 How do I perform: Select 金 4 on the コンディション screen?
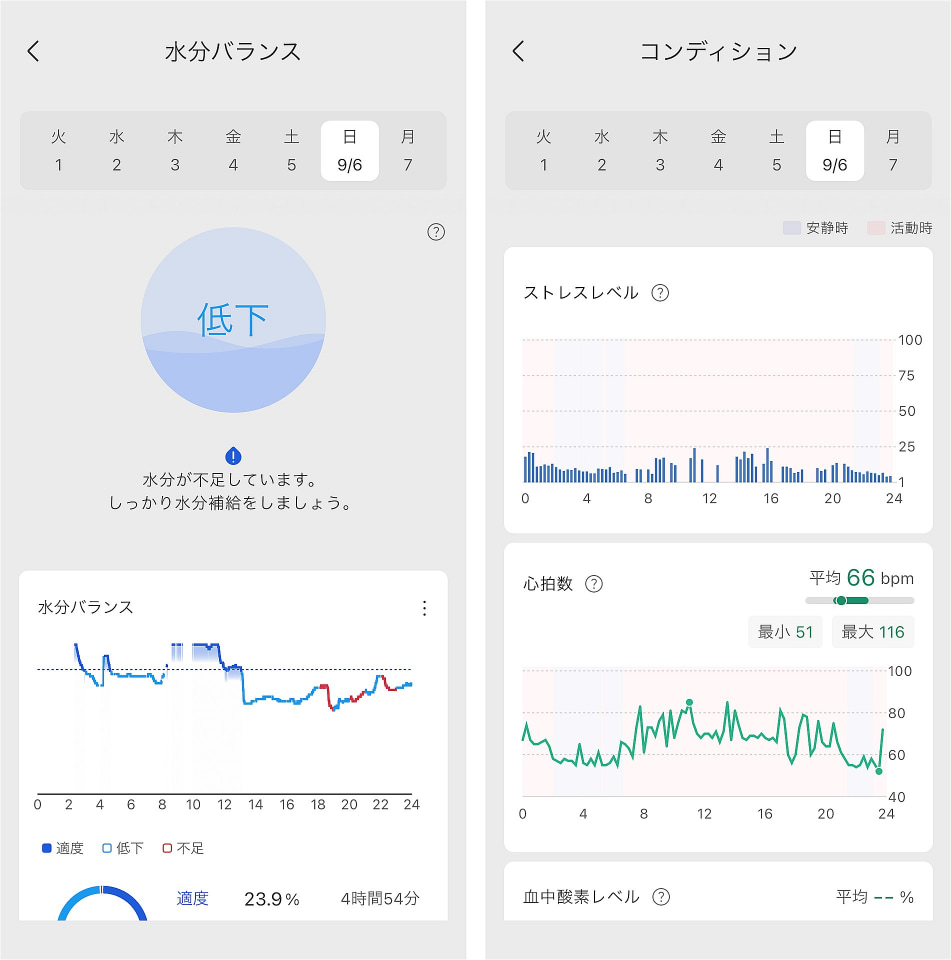point(718,151)
